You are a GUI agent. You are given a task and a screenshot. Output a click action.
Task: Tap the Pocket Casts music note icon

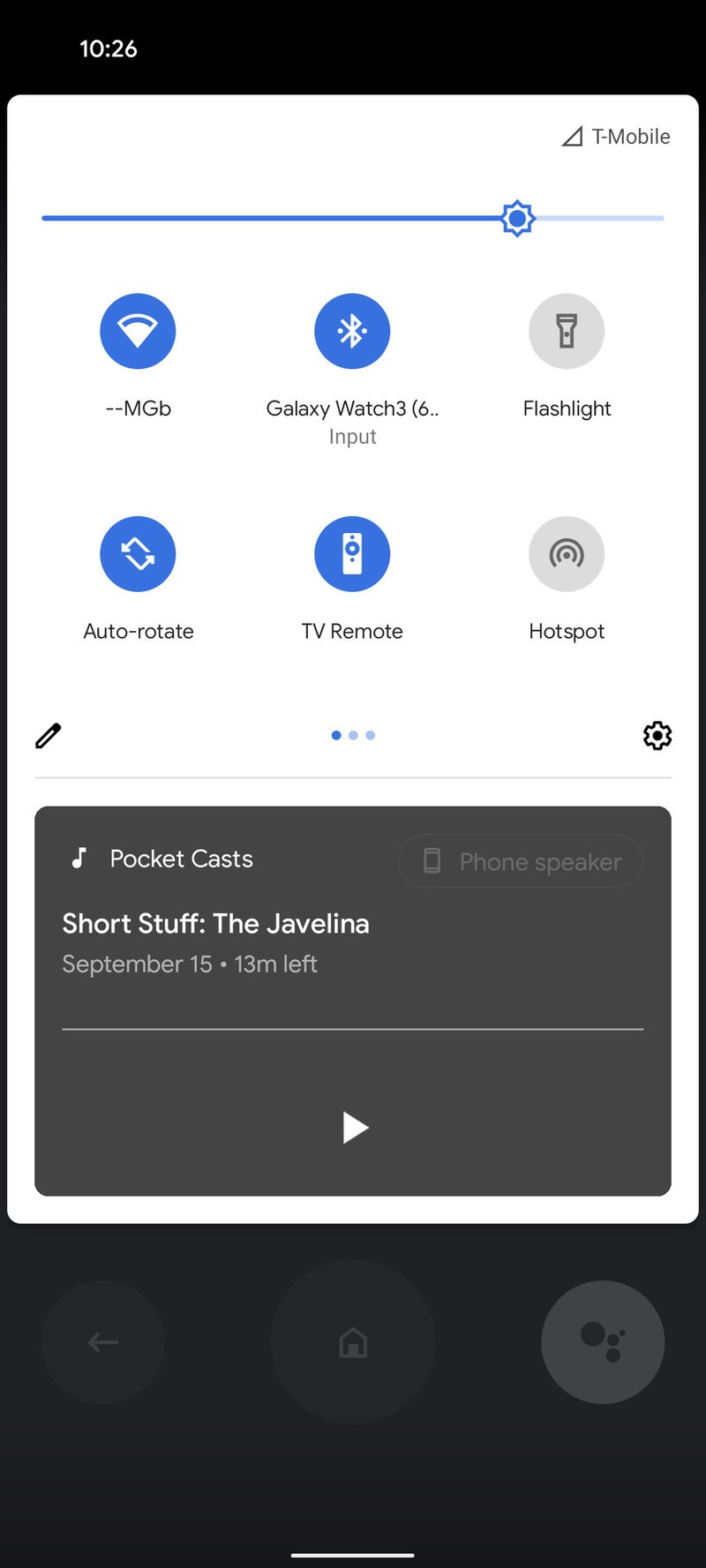tap(79, 858)
